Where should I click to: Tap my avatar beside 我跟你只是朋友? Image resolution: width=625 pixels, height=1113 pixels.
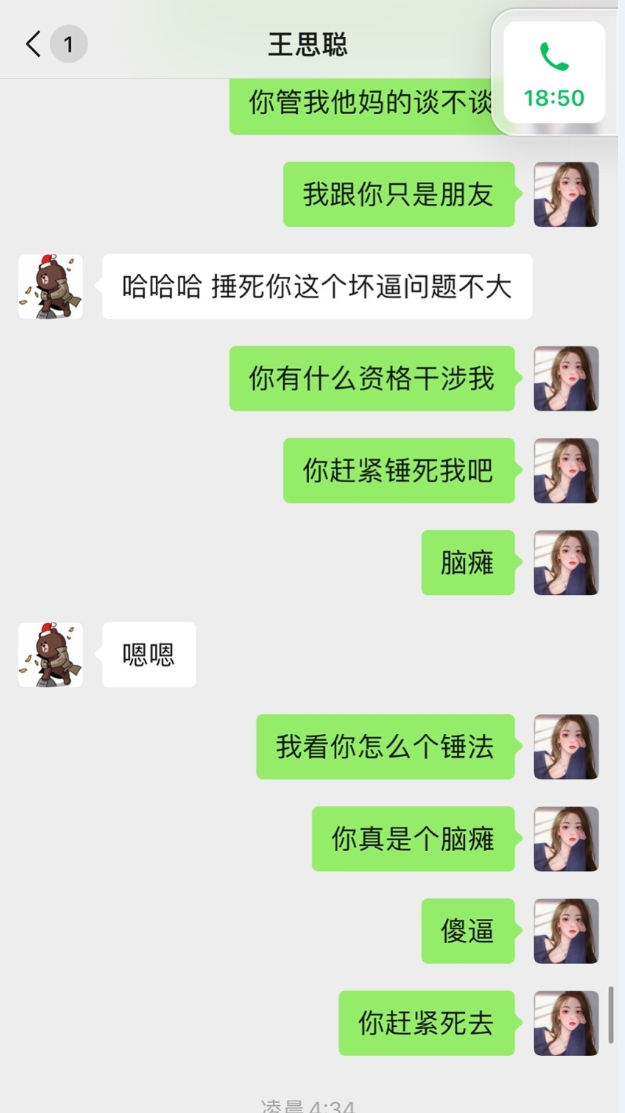(566, 194)
